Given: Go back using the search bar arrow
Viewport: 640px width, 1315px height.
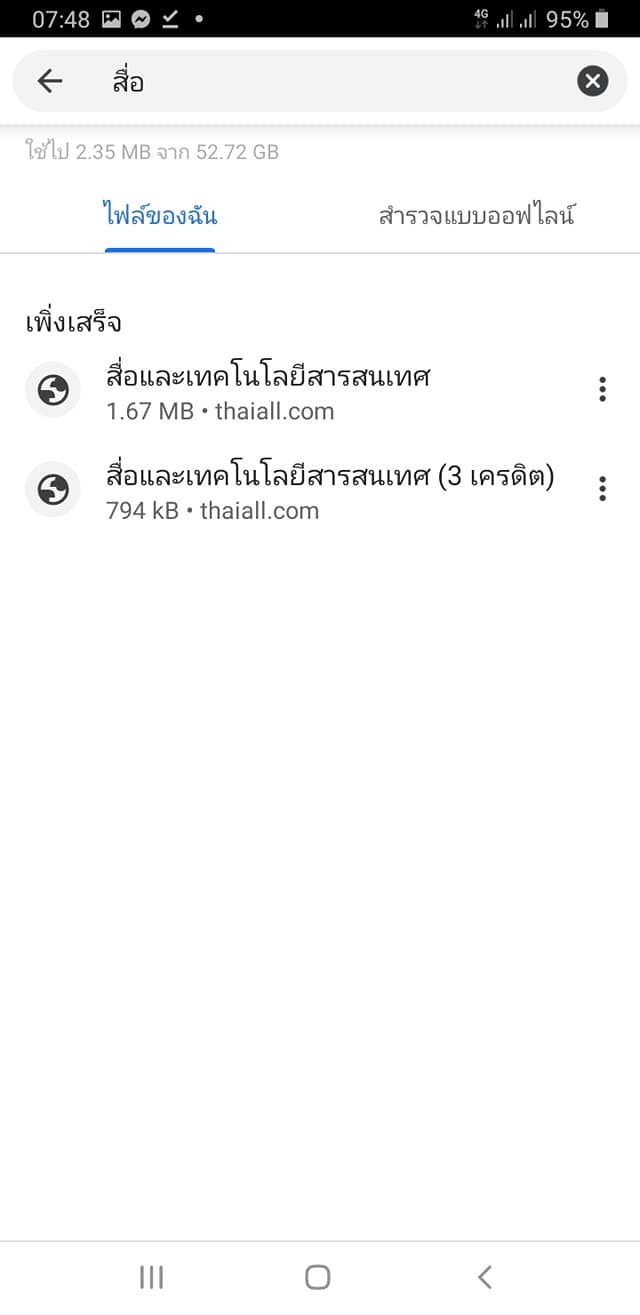Looking at the screenshot, I should click(x=49, y=82).
